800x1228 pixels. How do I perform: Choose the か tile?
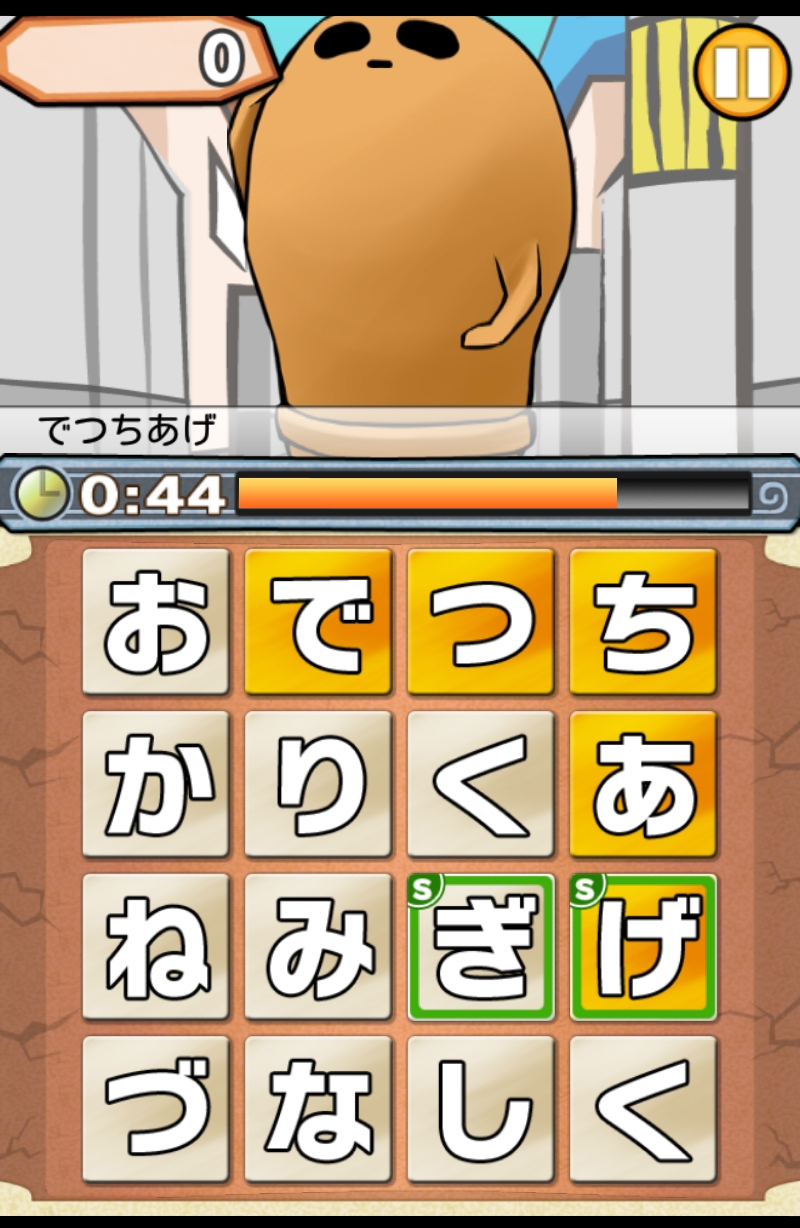(156, 784)
